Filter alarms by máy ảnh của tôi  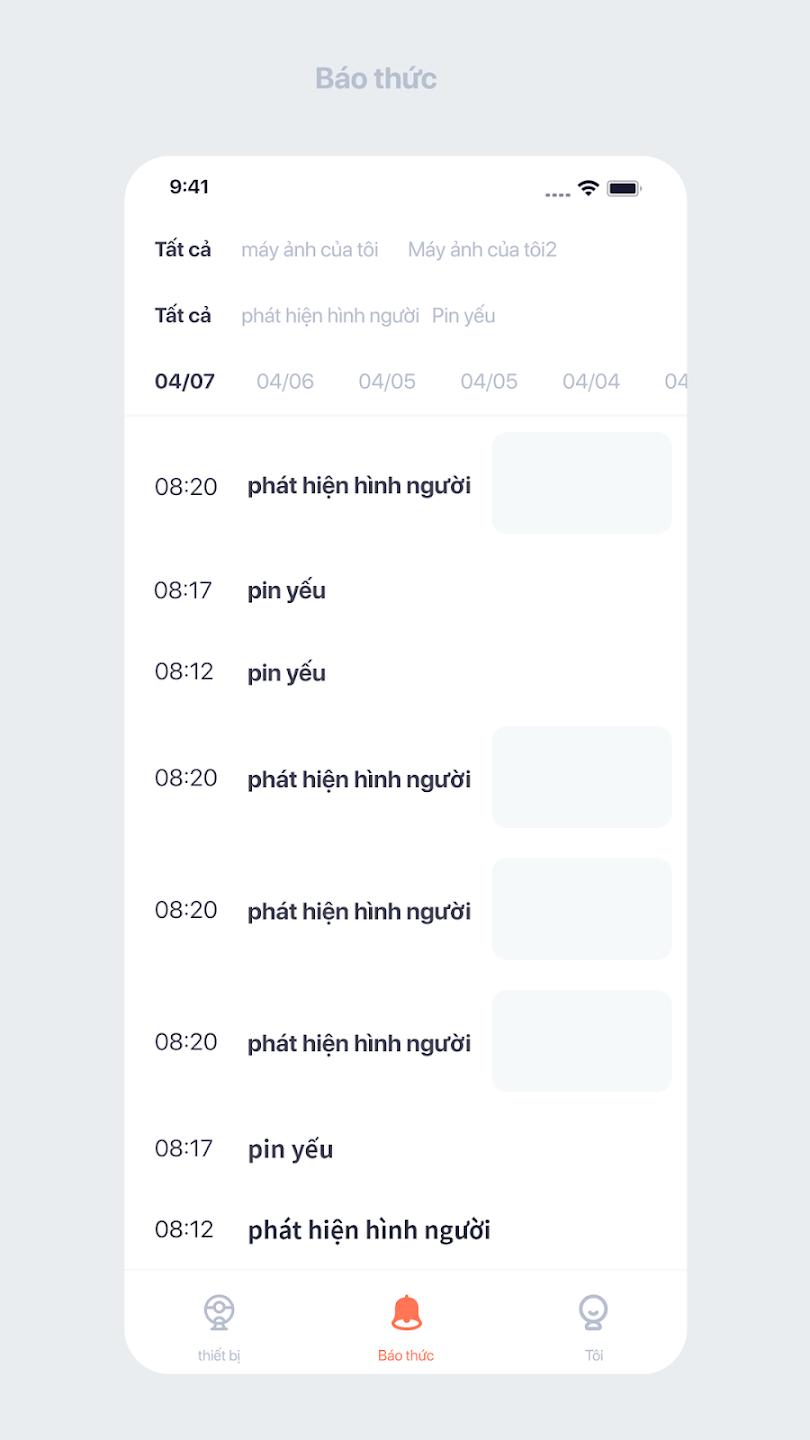pyautogui.click(x=309, y=250)
